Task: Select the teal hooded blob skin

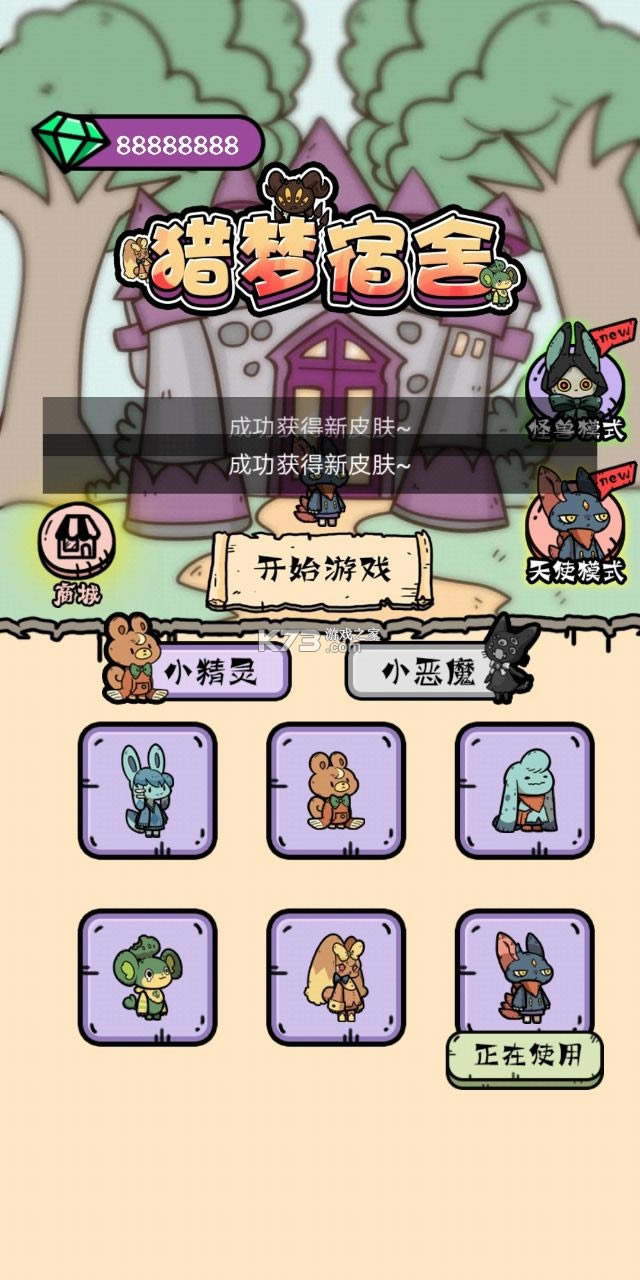Action: coord(525,790)
